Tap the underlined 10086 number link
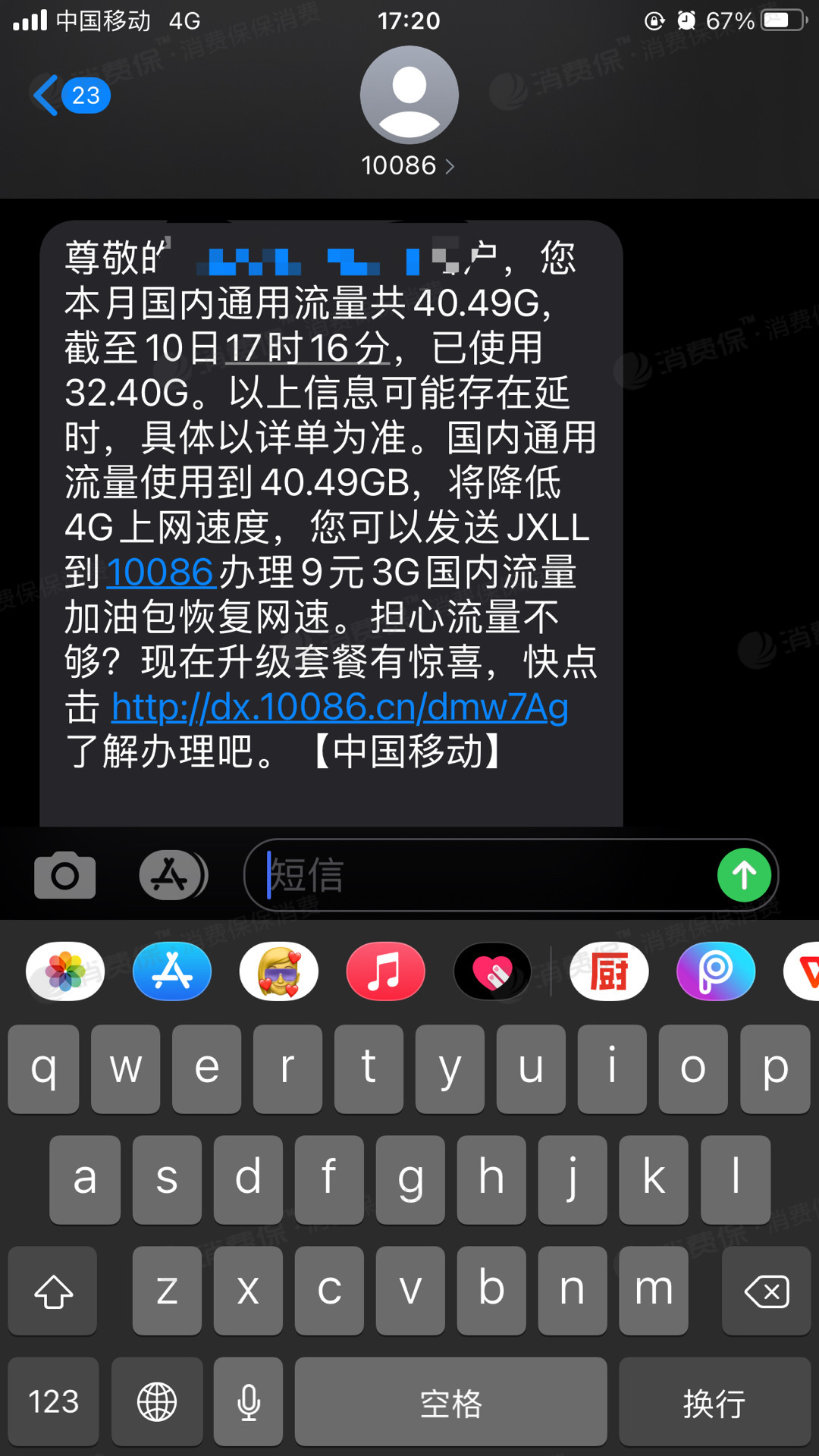Image resolution: width=819 pixels, height=1456 pixels. (x=160, y=572)
